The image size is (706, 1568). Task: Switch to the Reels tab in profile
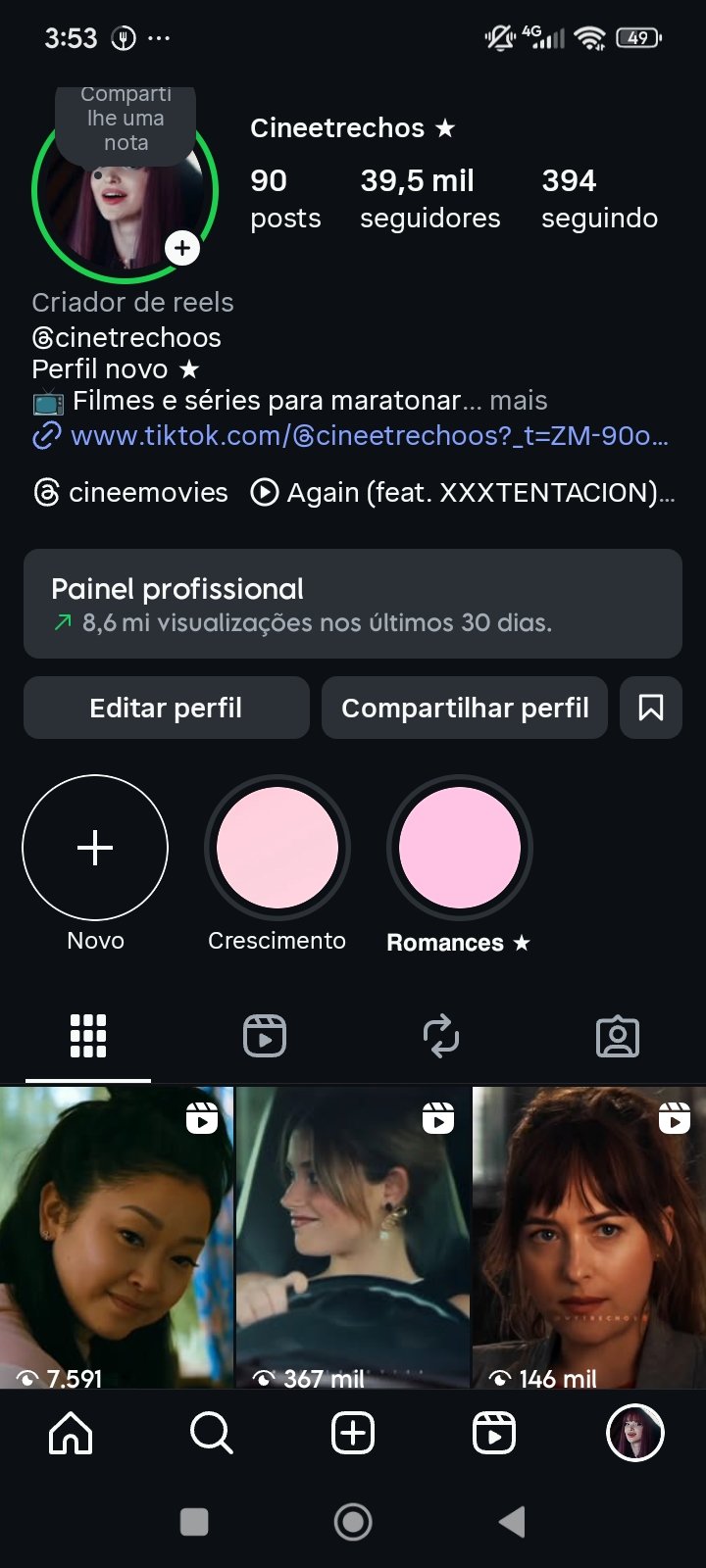point(265,1036)
